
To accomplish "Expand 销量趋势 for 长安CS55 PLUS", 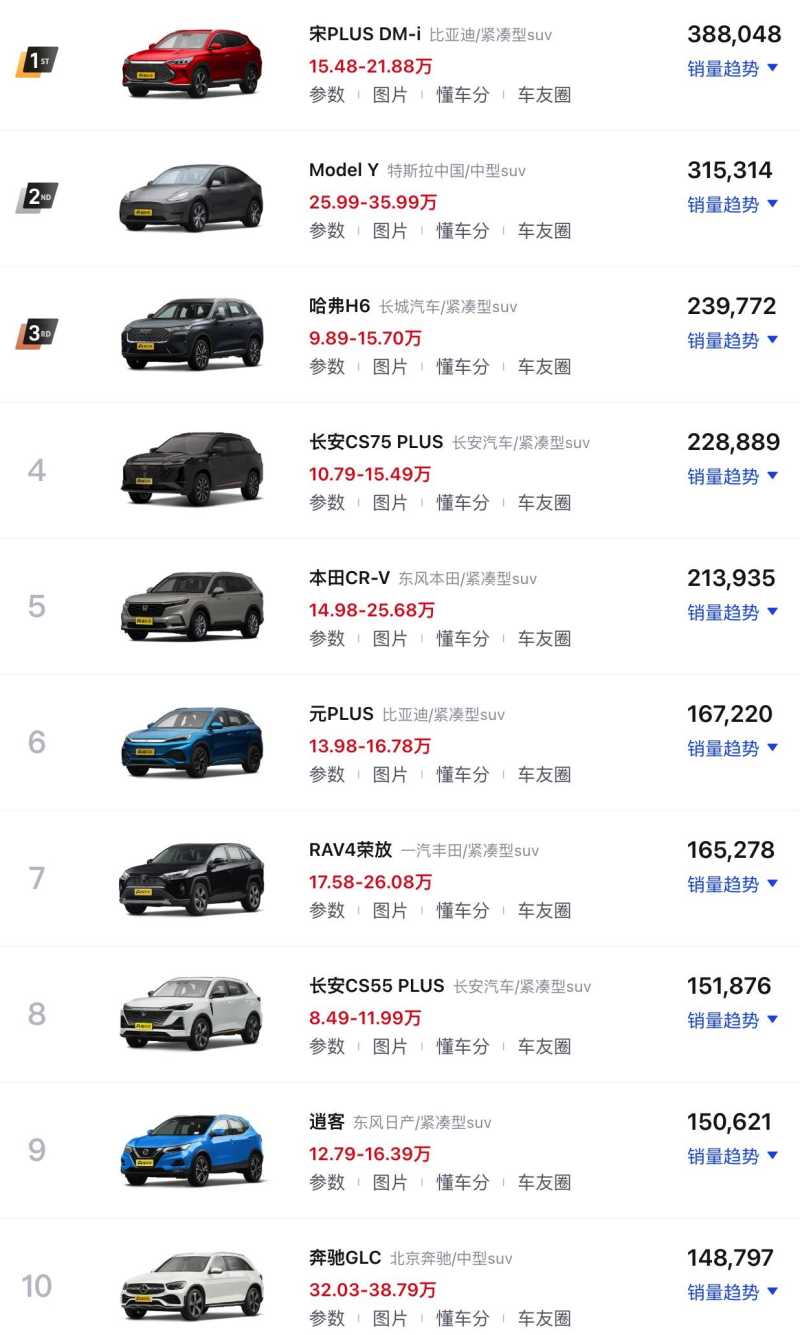I will pyautogui.click(x=732, y=1021).
